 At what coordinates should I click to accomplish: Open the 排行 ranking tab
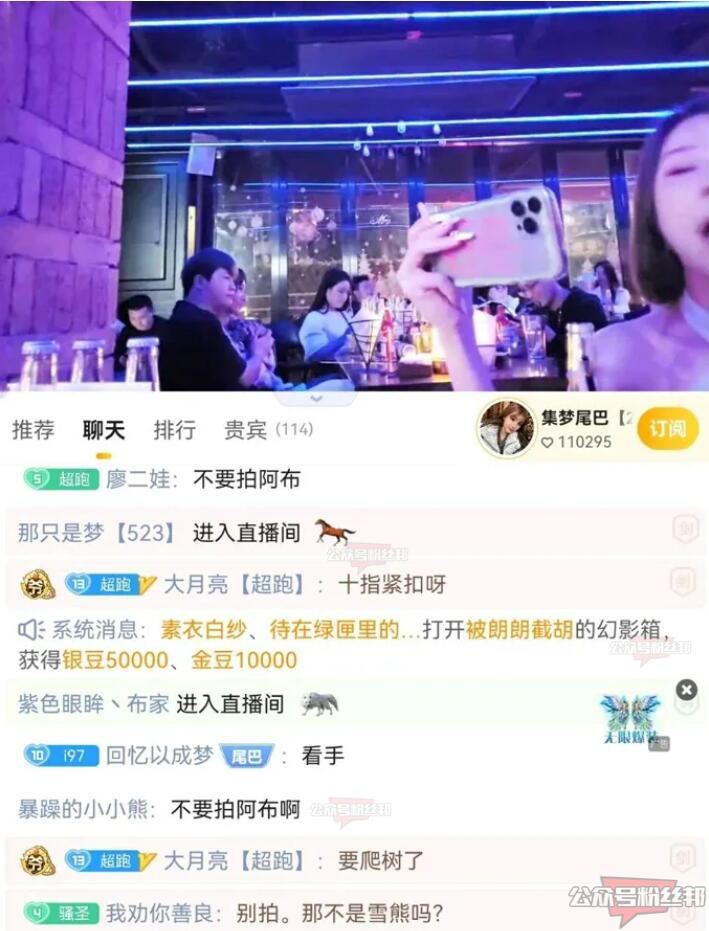(x=174, y=430)
